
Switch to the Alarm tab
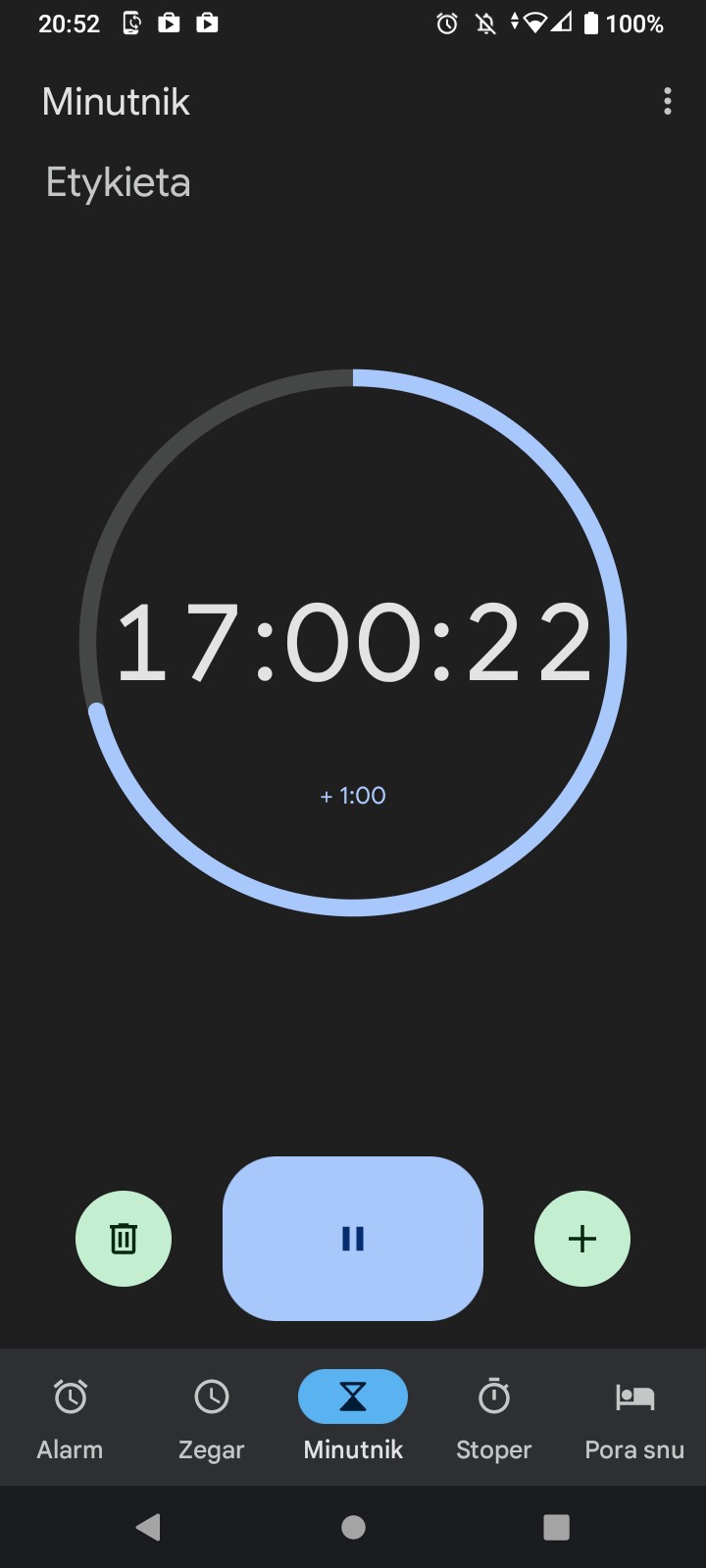[x=70, y=1418]
